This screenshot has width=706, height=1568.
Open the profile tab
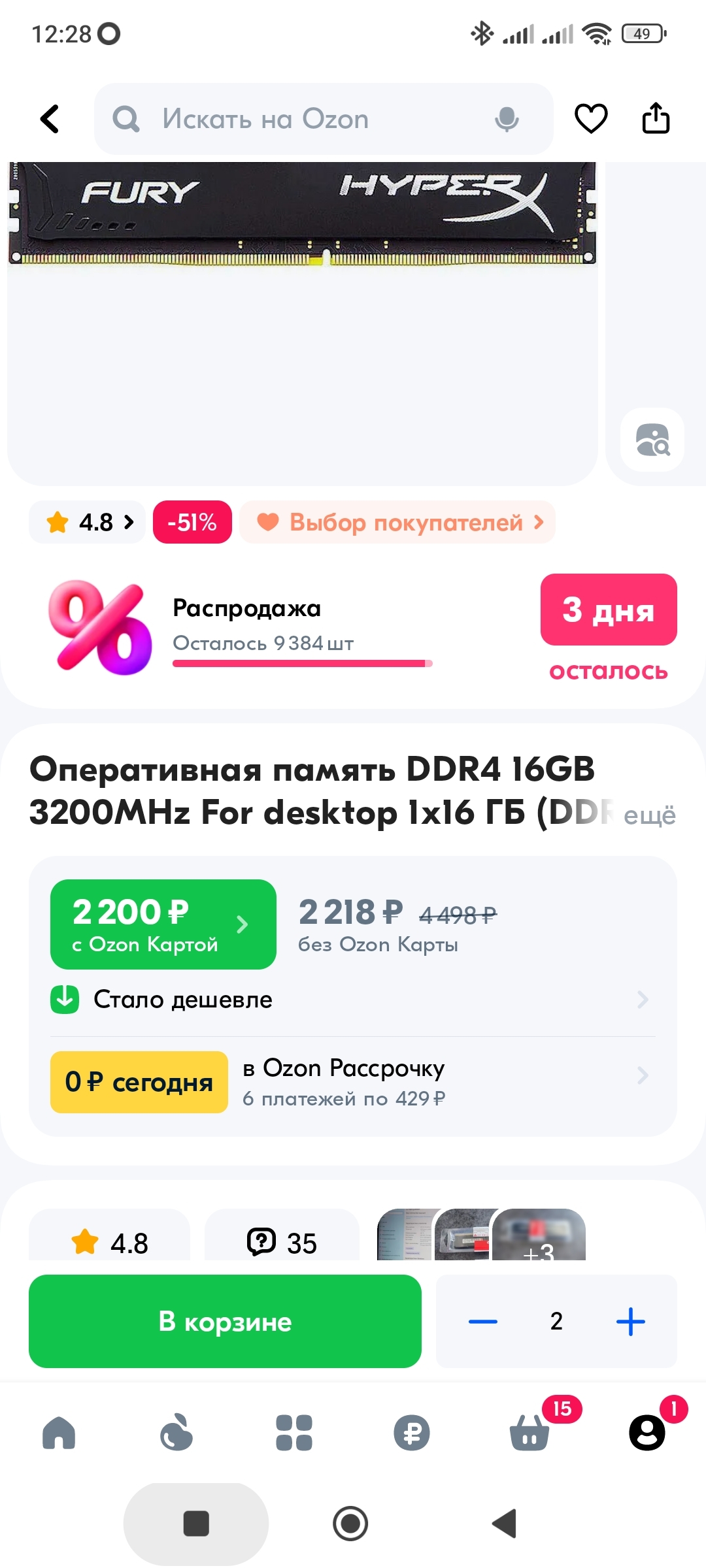click(x=647, y=1433)
